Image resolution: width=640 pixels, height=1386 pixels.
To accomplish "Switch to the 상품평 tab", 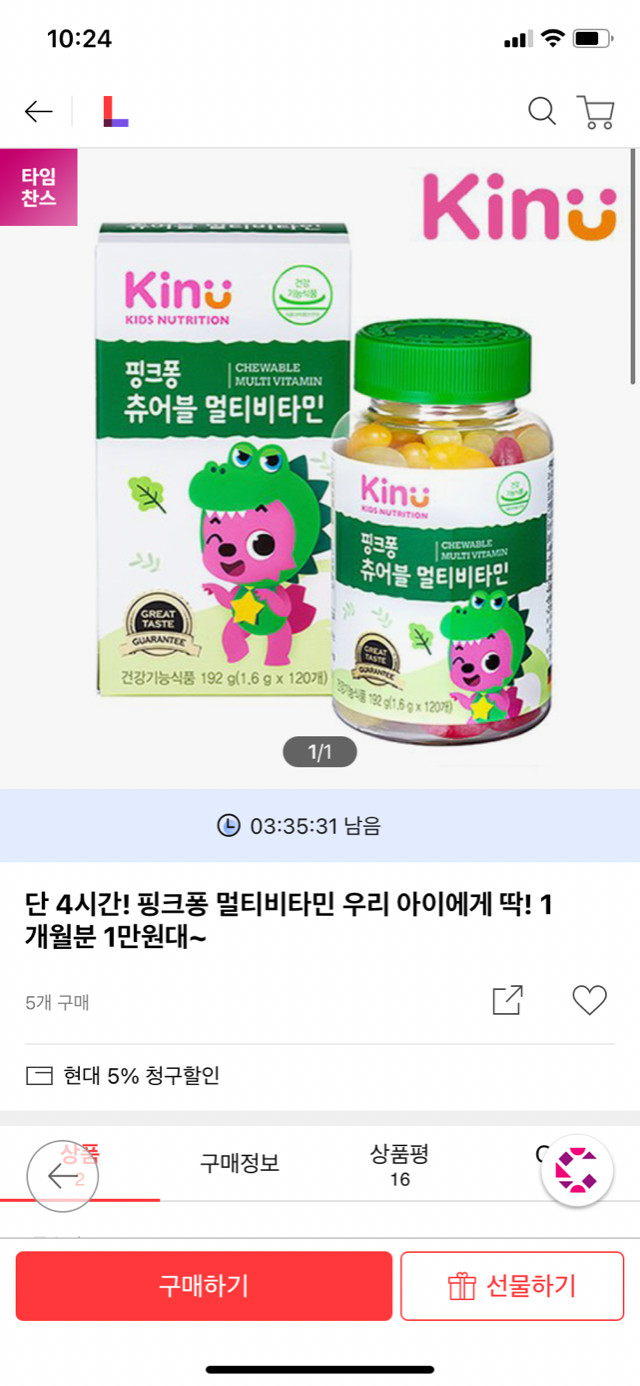I will pyautogui.click(x=399, y=1166).
